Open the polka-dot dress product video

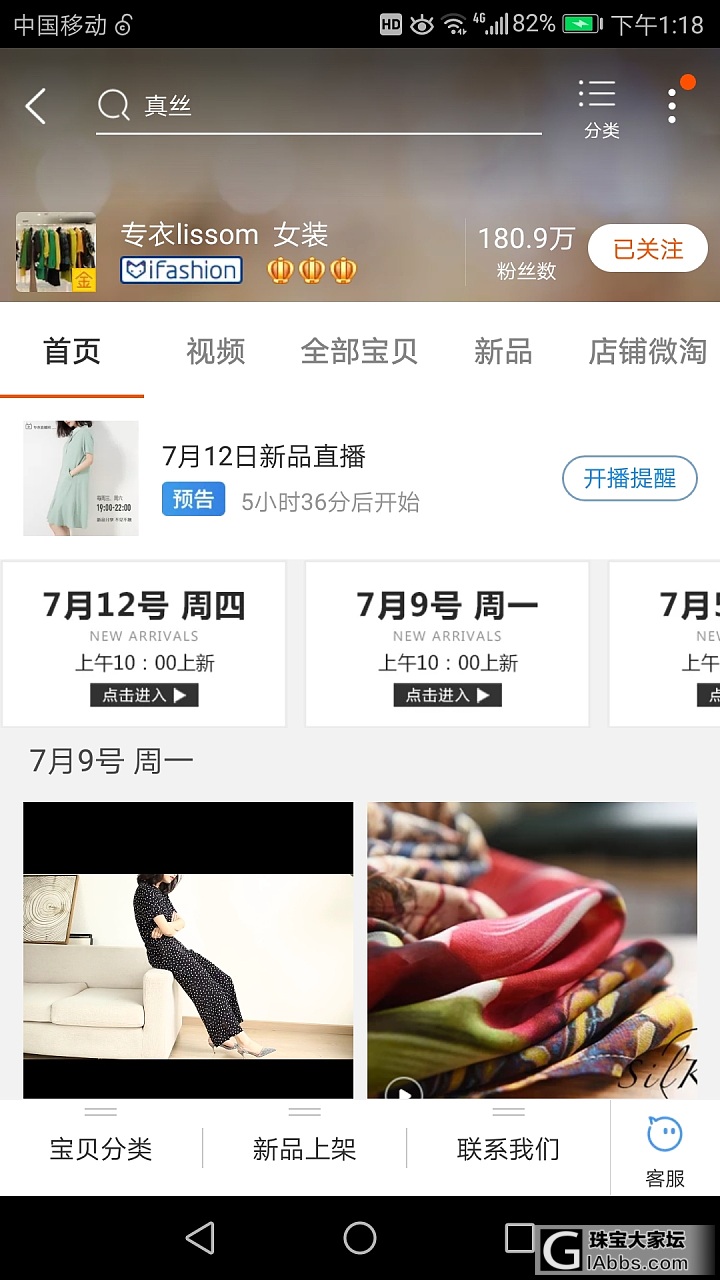(188, 950)
